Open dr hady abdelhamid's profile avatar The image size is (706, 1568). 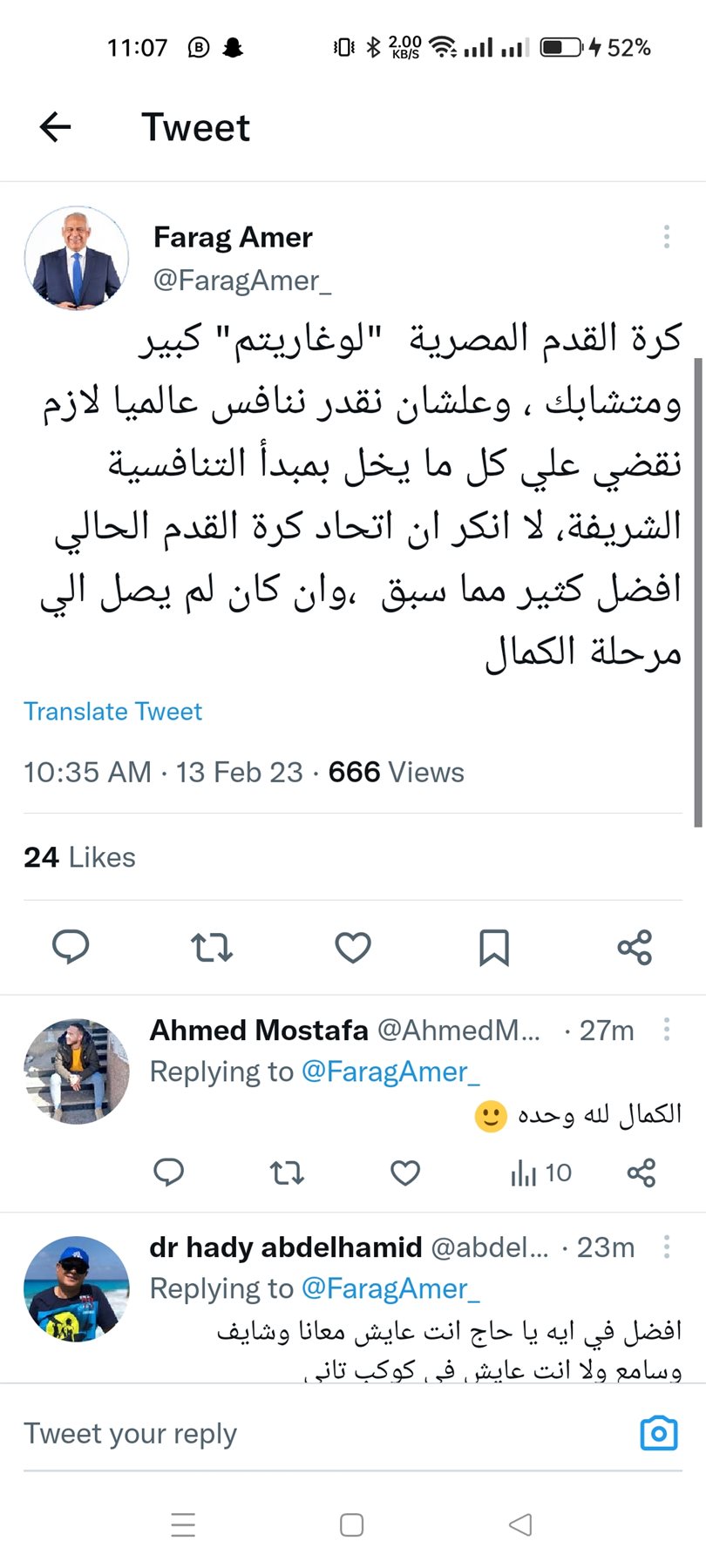click(77, 1288)
